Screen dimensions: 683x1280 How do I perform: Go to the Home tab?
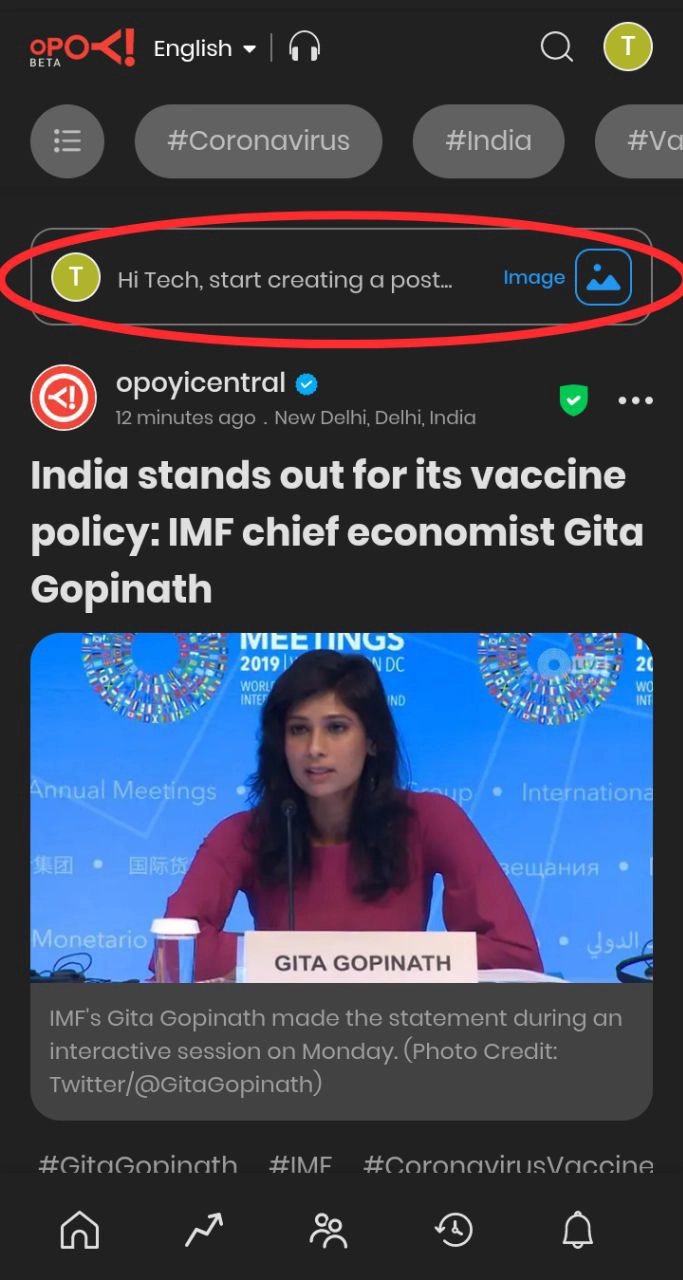(x=80, y=1229)
